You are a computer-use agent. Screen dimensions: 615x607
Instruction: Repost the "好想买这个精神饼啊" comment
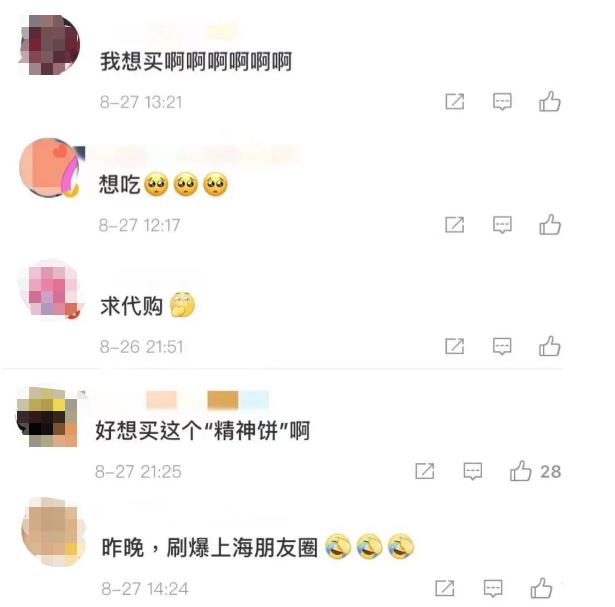click(425, 471)
